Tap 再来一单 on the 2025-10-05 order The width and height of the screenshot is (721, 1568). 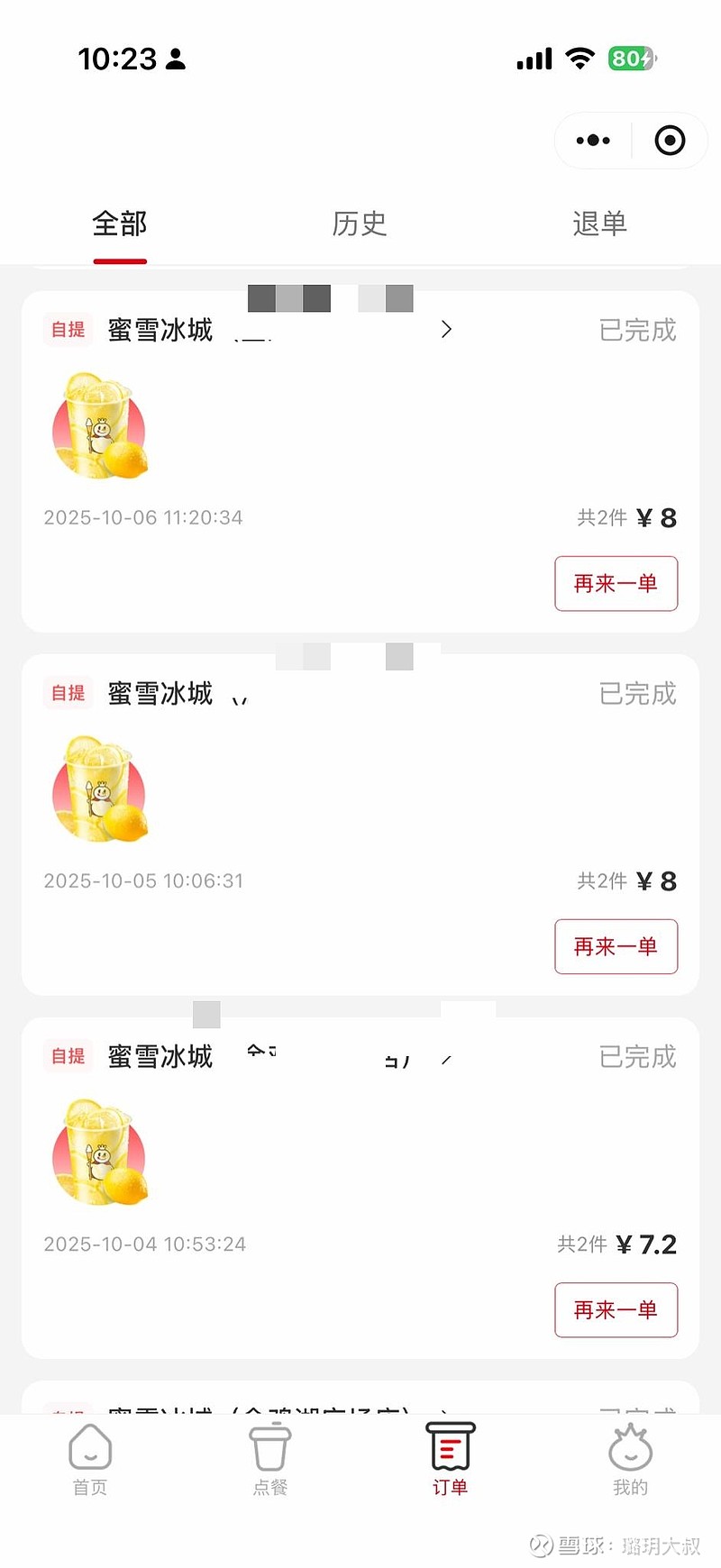click(616, 947)
